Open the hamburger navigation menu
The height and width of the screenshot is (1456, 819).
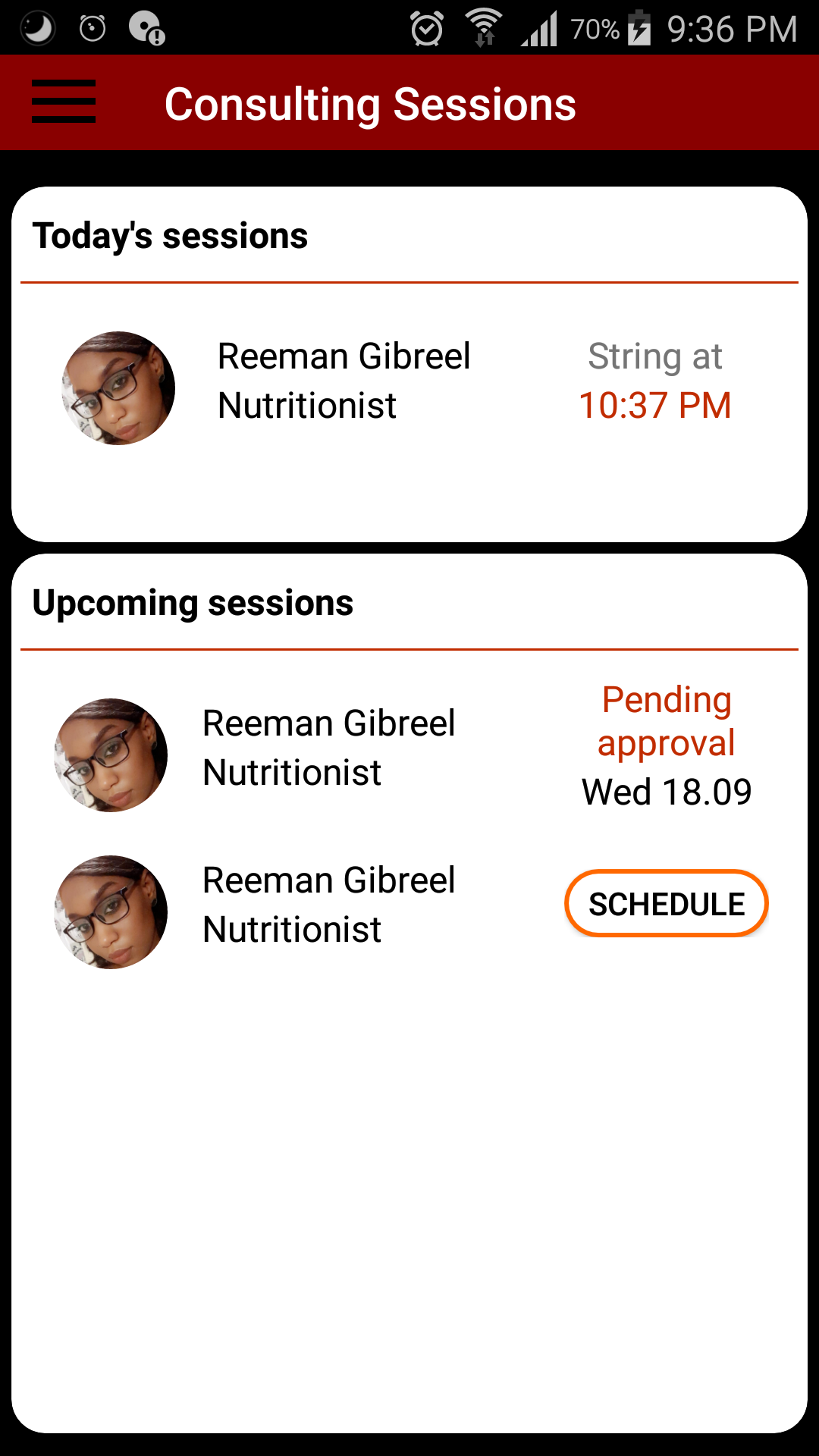point(64,102)
